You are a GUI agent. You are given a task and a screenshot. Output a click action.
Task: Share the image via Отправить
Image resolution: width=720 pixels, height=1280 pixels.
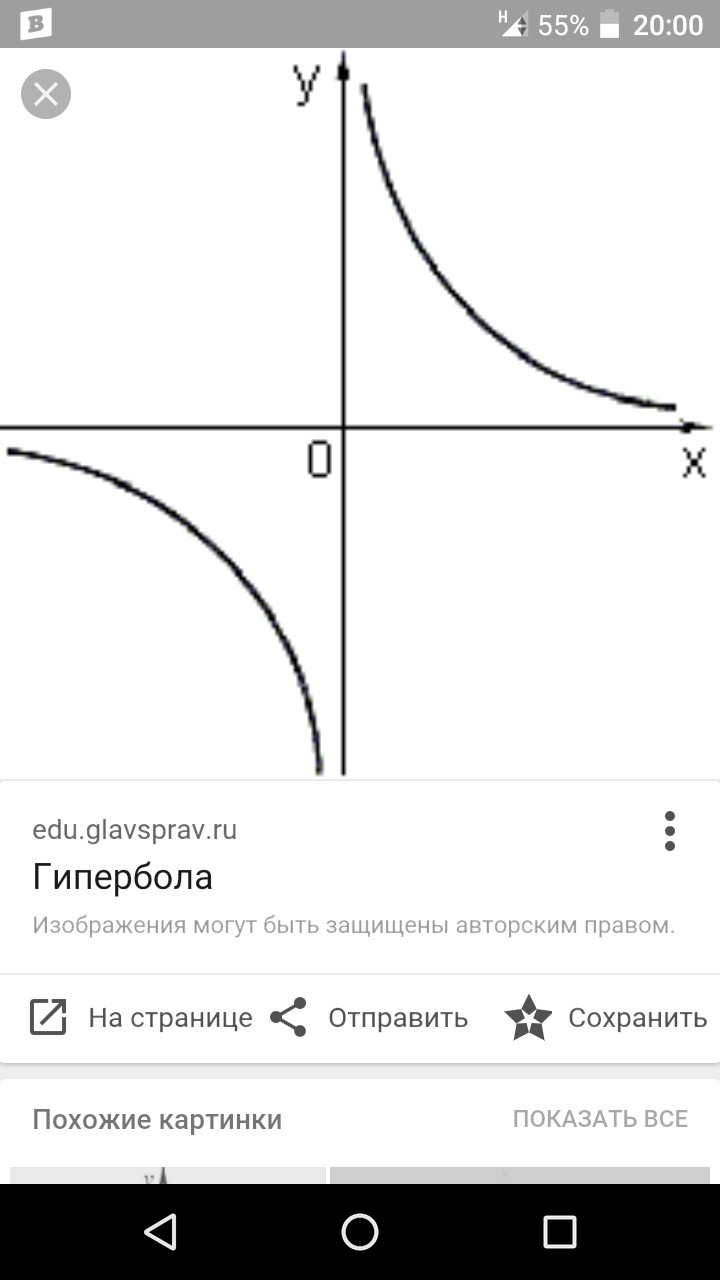point(369,1018)
